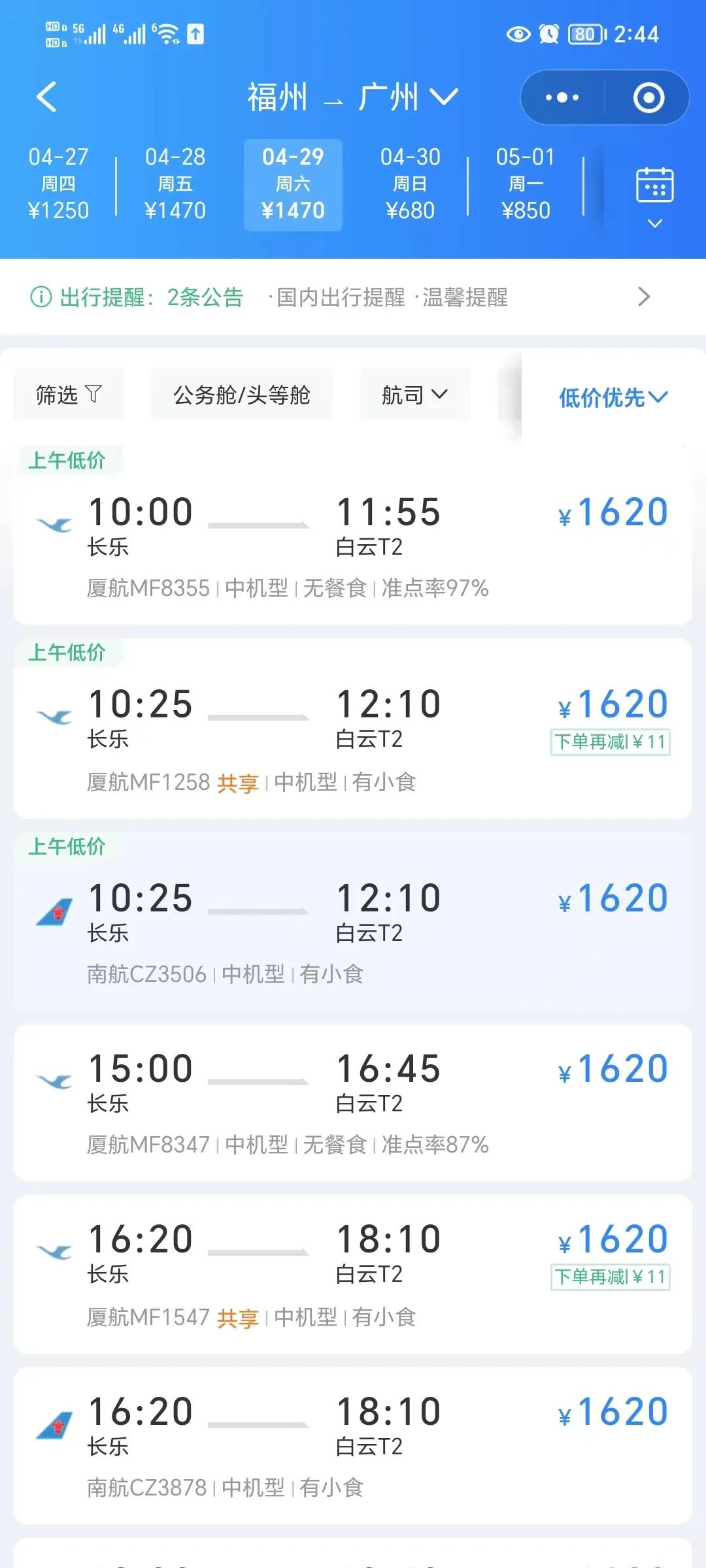Enable the 筛选 filter option

pos(68,395)
